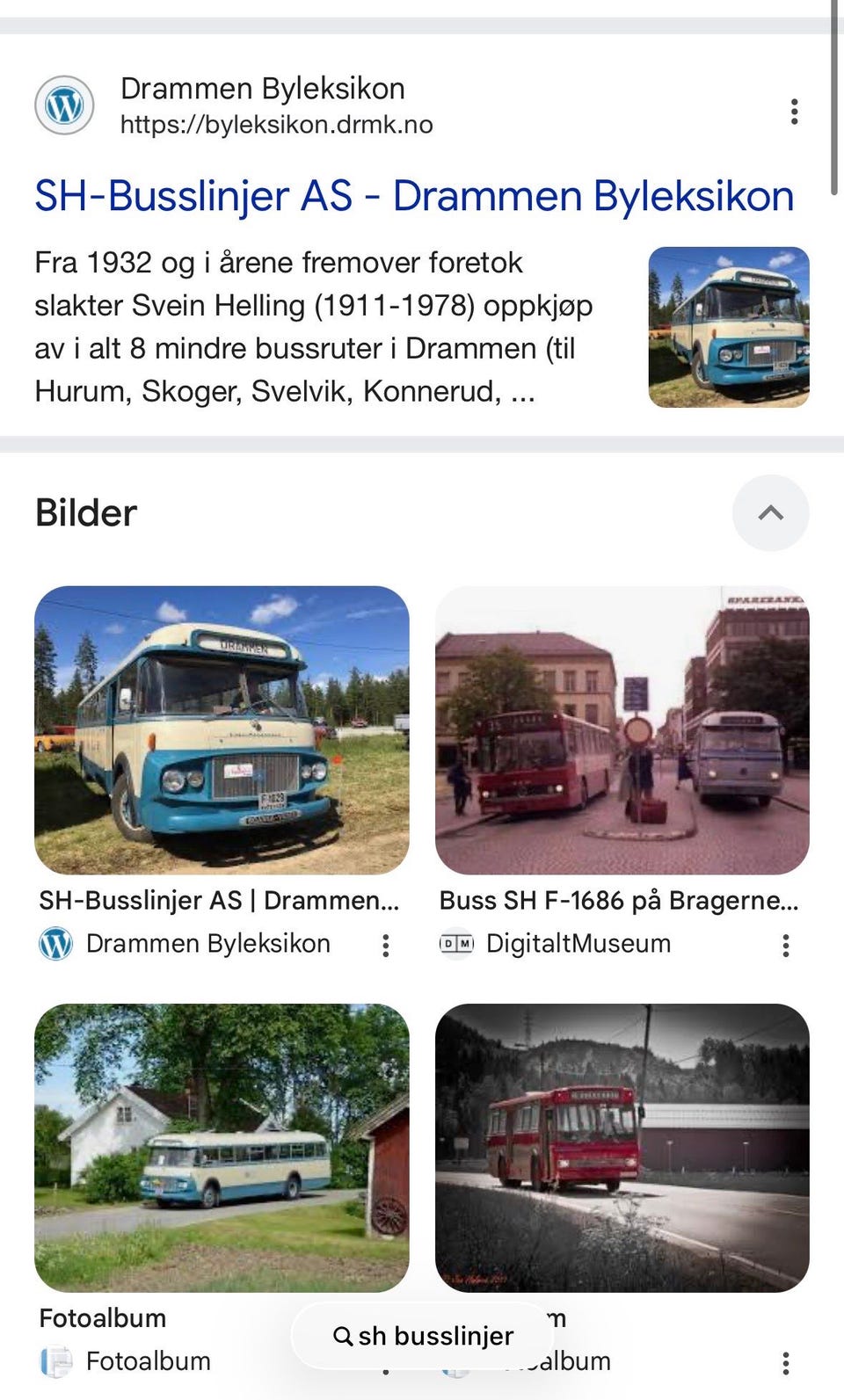Screen dimensions: 844x1400
Task: Open the SH-Busslinjer AS result link
Action: (413, 195)
